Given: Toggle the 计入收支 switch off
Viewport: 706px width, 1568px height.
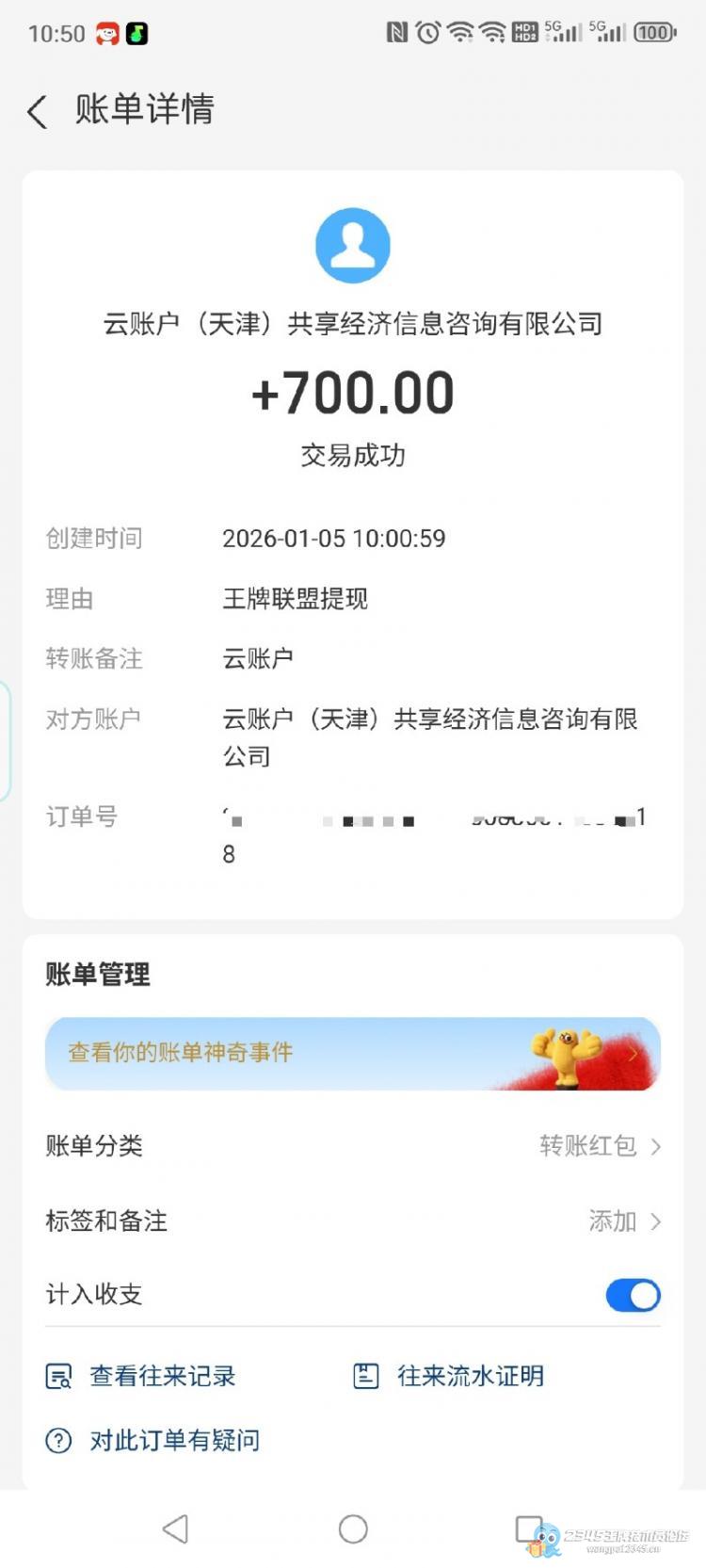Looking at the screenshot, I should click(633, 1295).
